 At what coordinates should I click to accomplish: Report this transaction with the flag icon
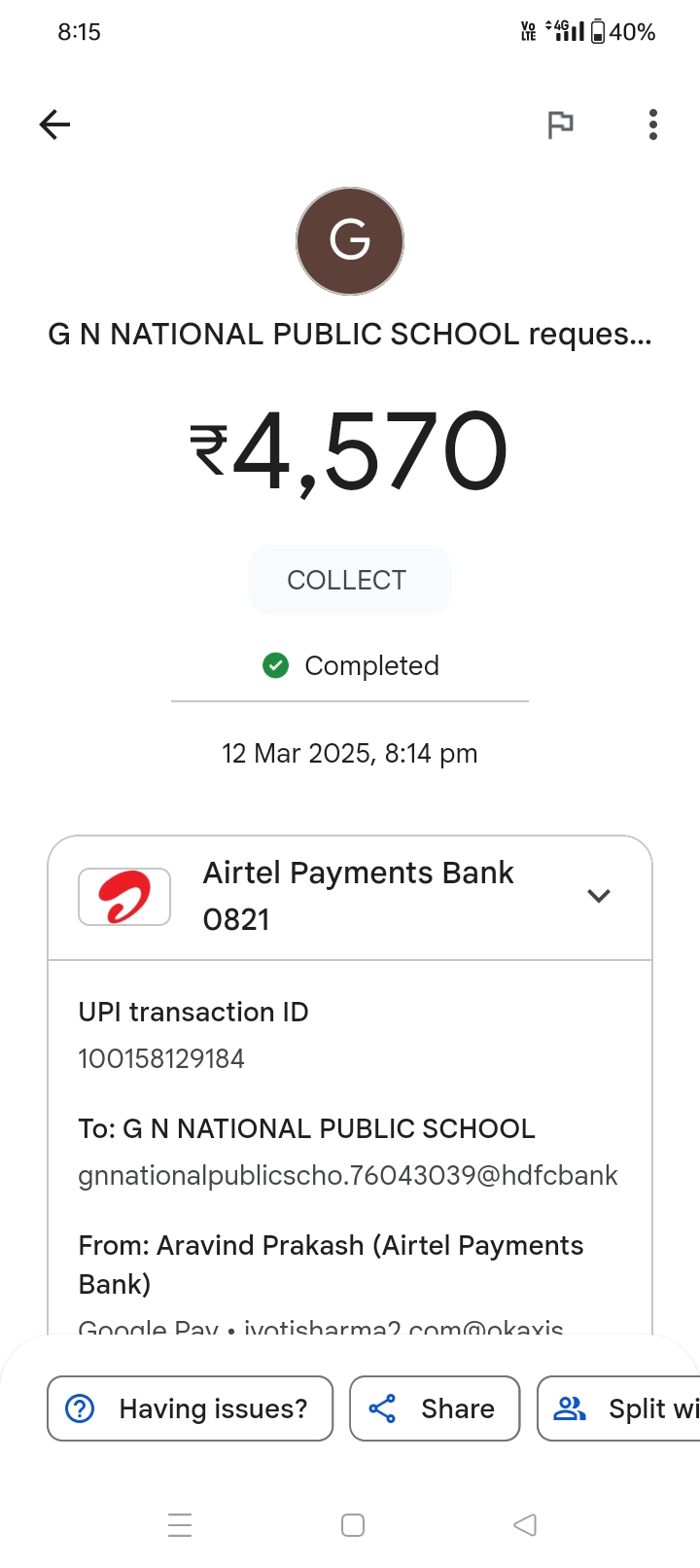click(x=560, y=125)
